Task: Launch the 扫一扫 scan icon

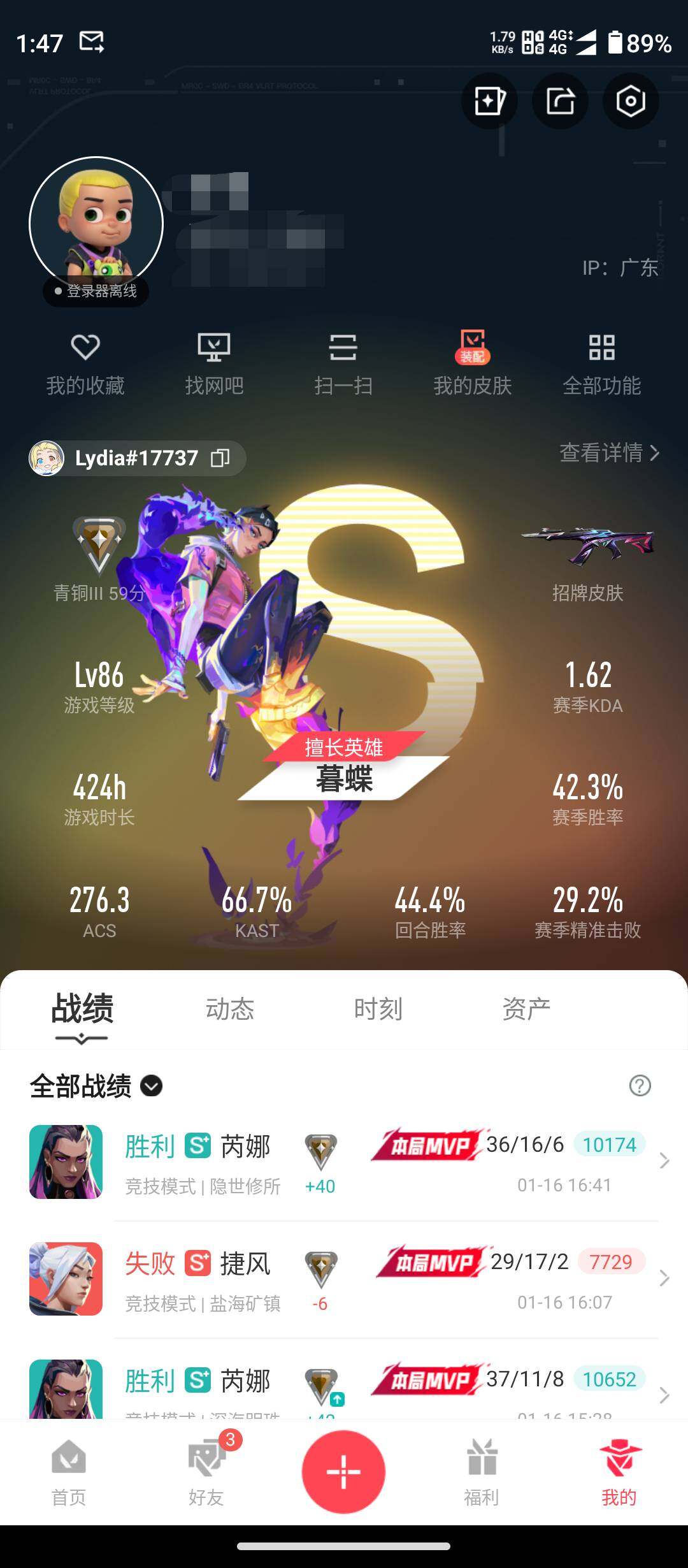Action: pyautogui.click(x=344, y=360)
